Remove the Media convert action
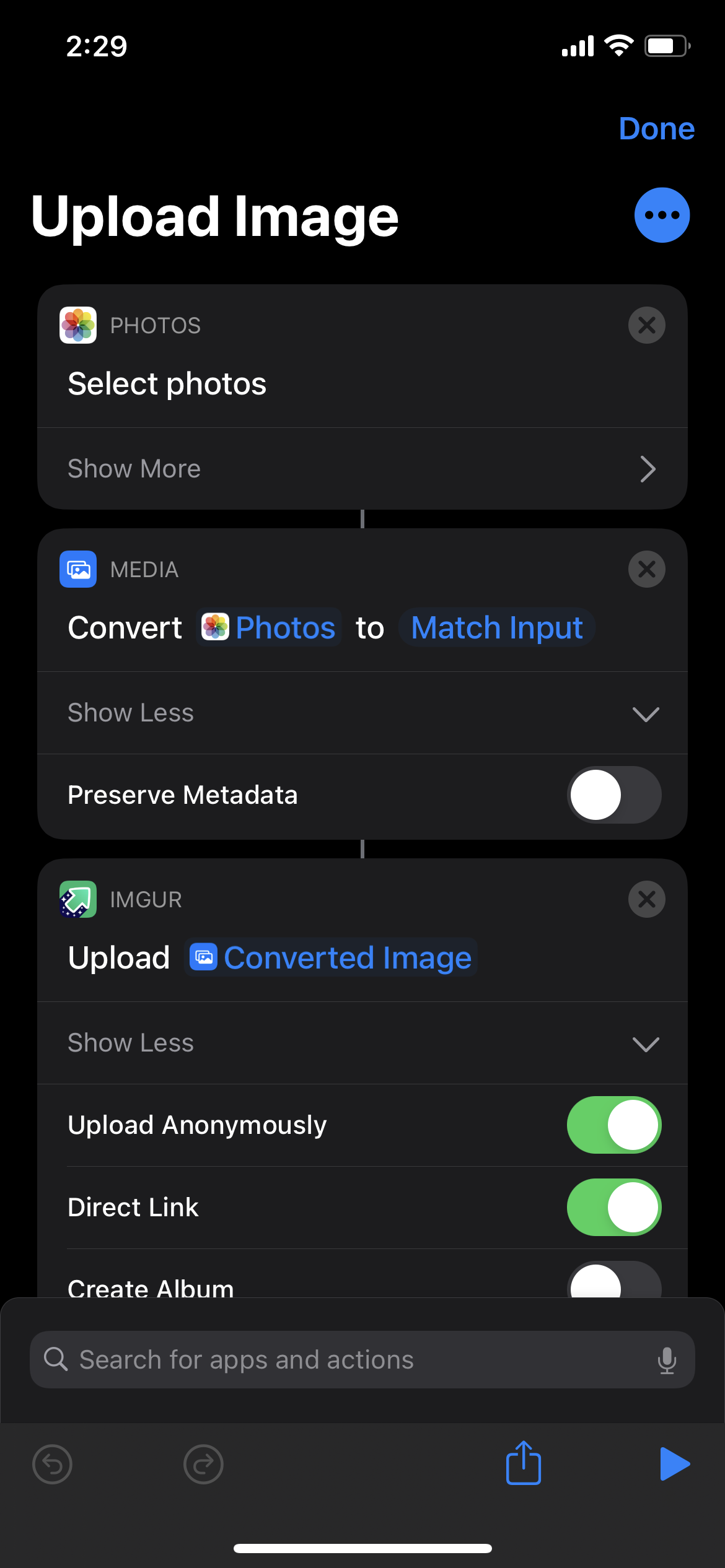This screenshot has height=1568, width=725. (647, 569)
